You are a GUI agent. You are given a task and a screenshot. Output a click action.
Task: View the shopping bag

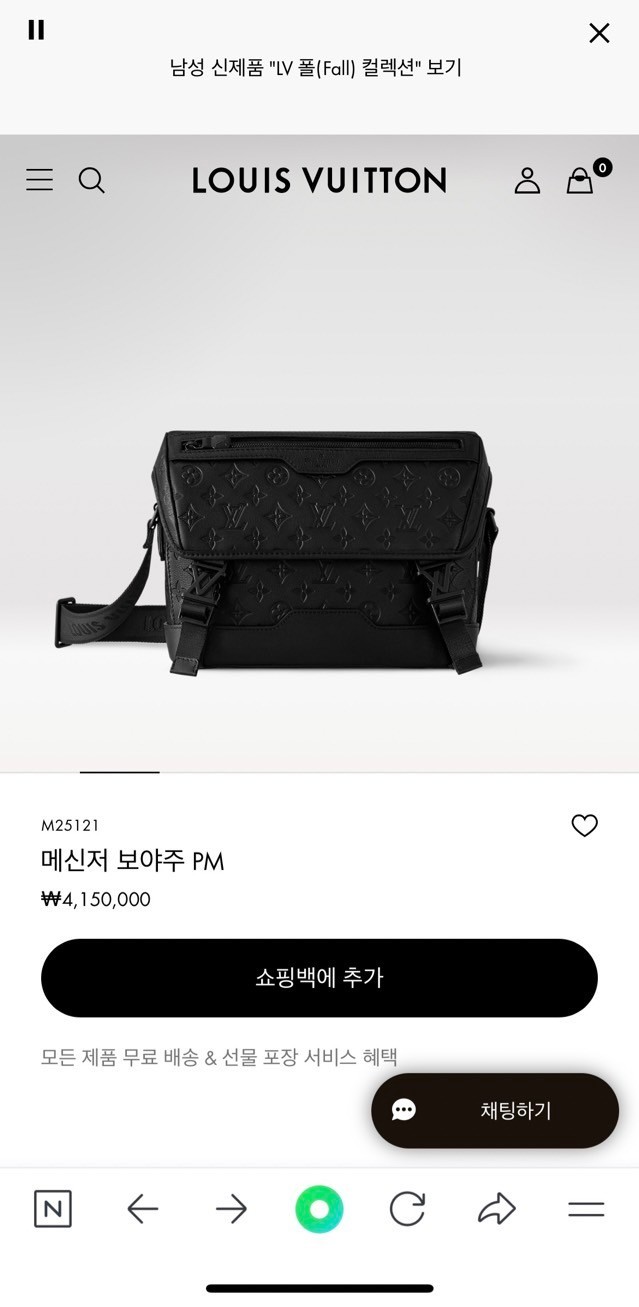(581, 181)
